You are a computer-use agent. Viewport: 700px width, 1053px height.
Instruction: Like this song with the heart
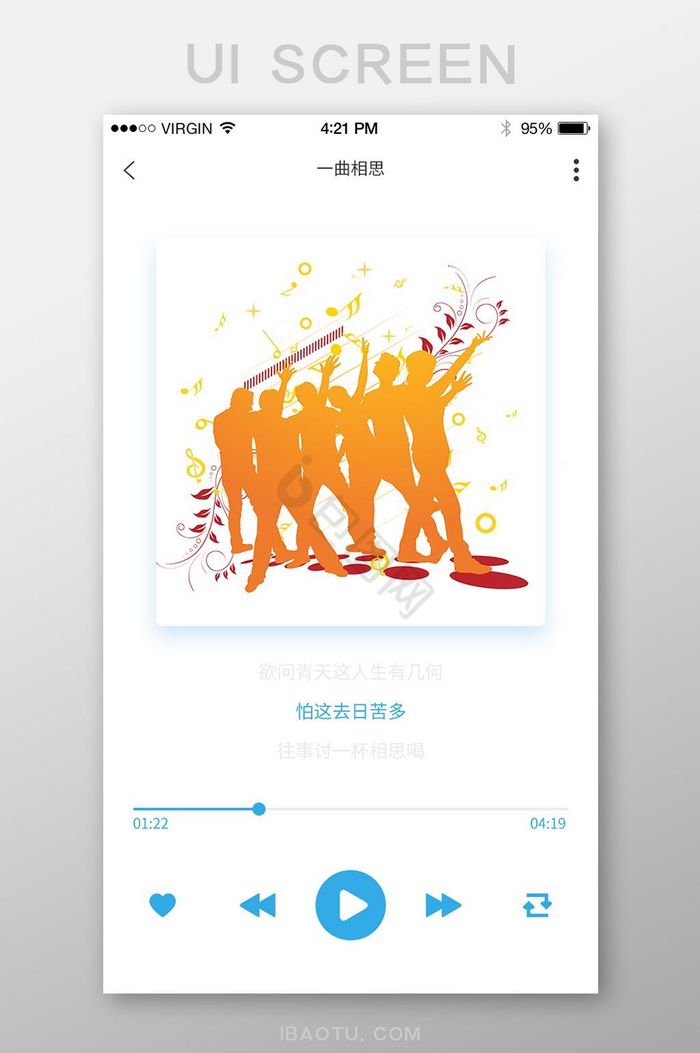162,905
